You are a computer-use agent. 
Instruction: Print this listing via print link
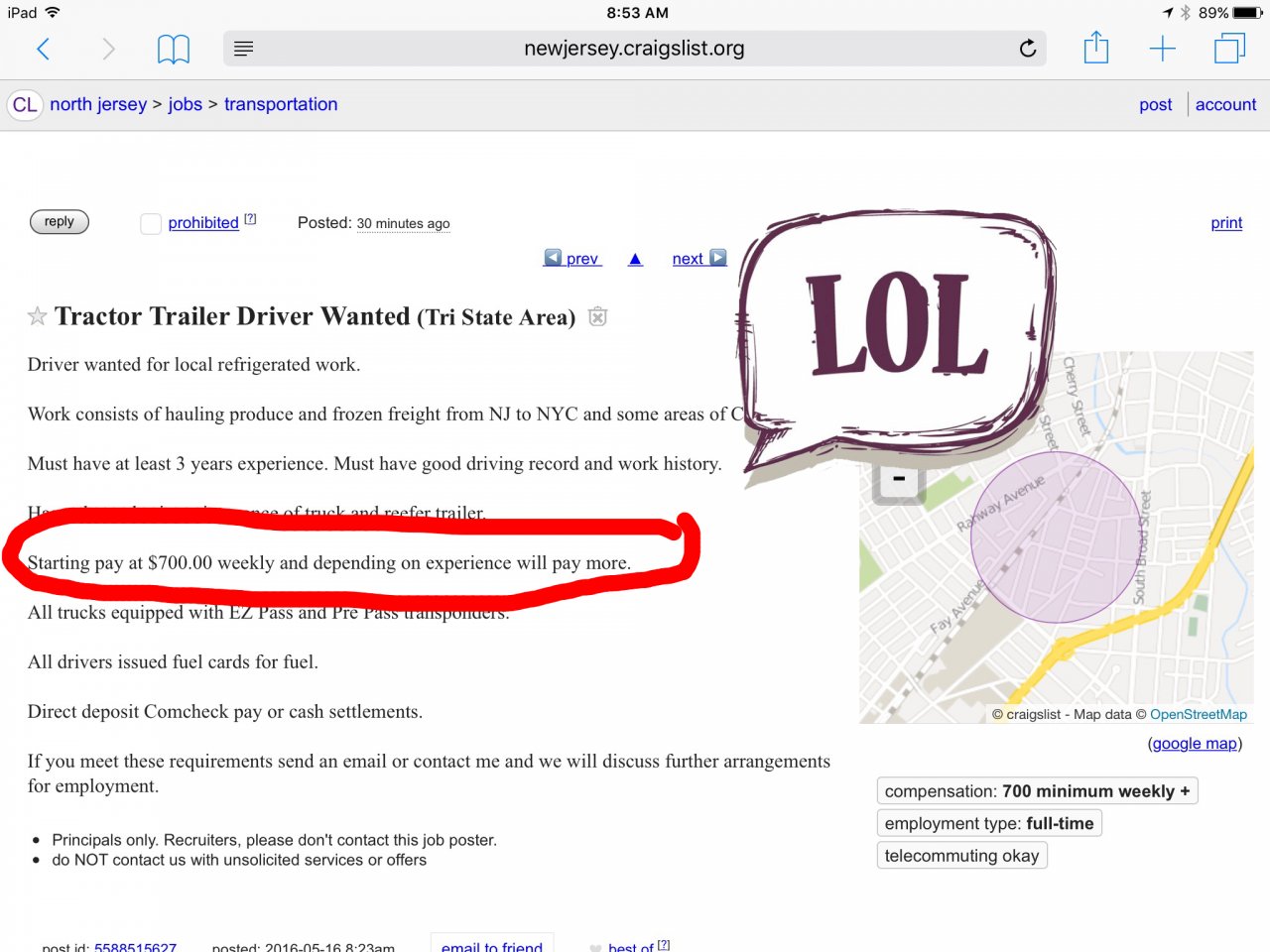click(1226, 223)
